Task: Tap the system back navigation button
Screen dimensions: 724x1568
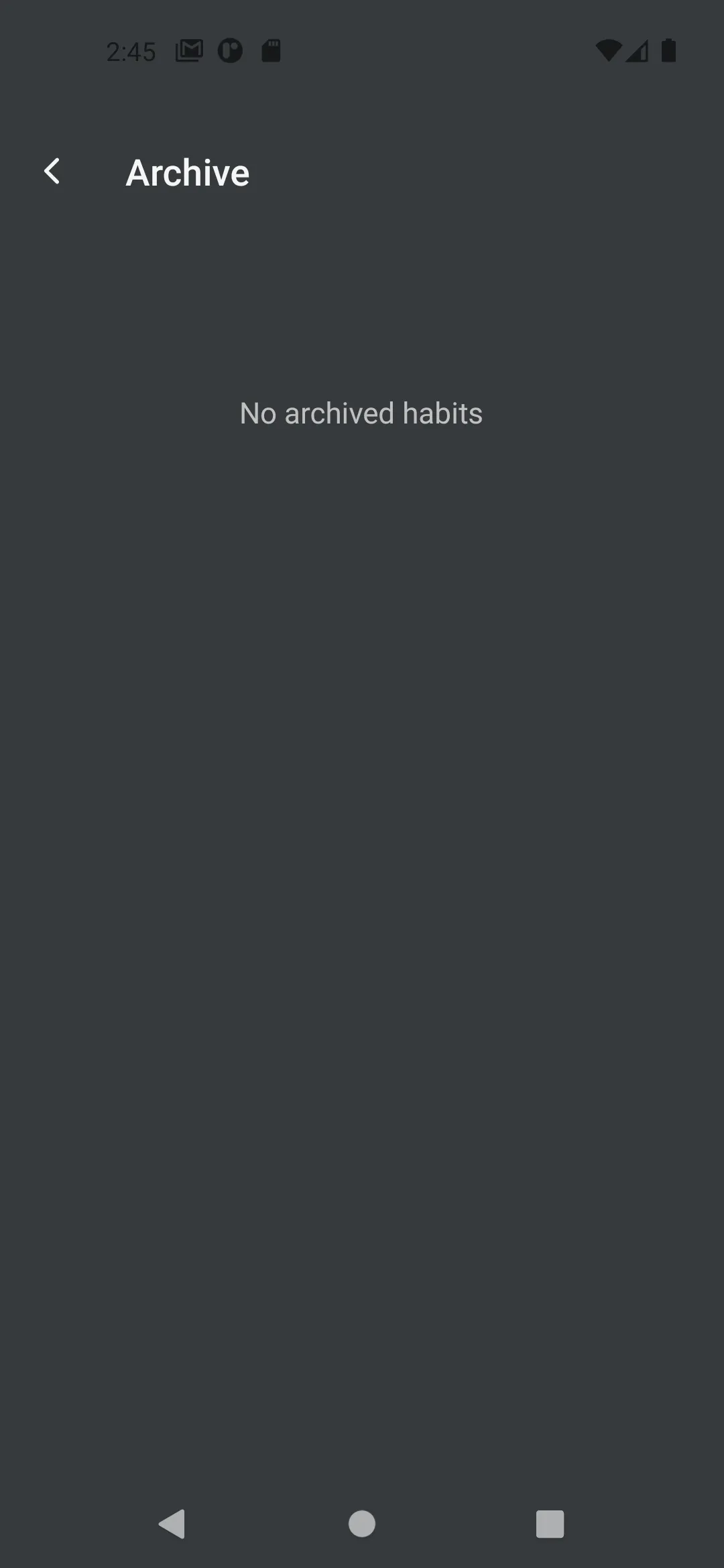Action: pos(172,1524)
